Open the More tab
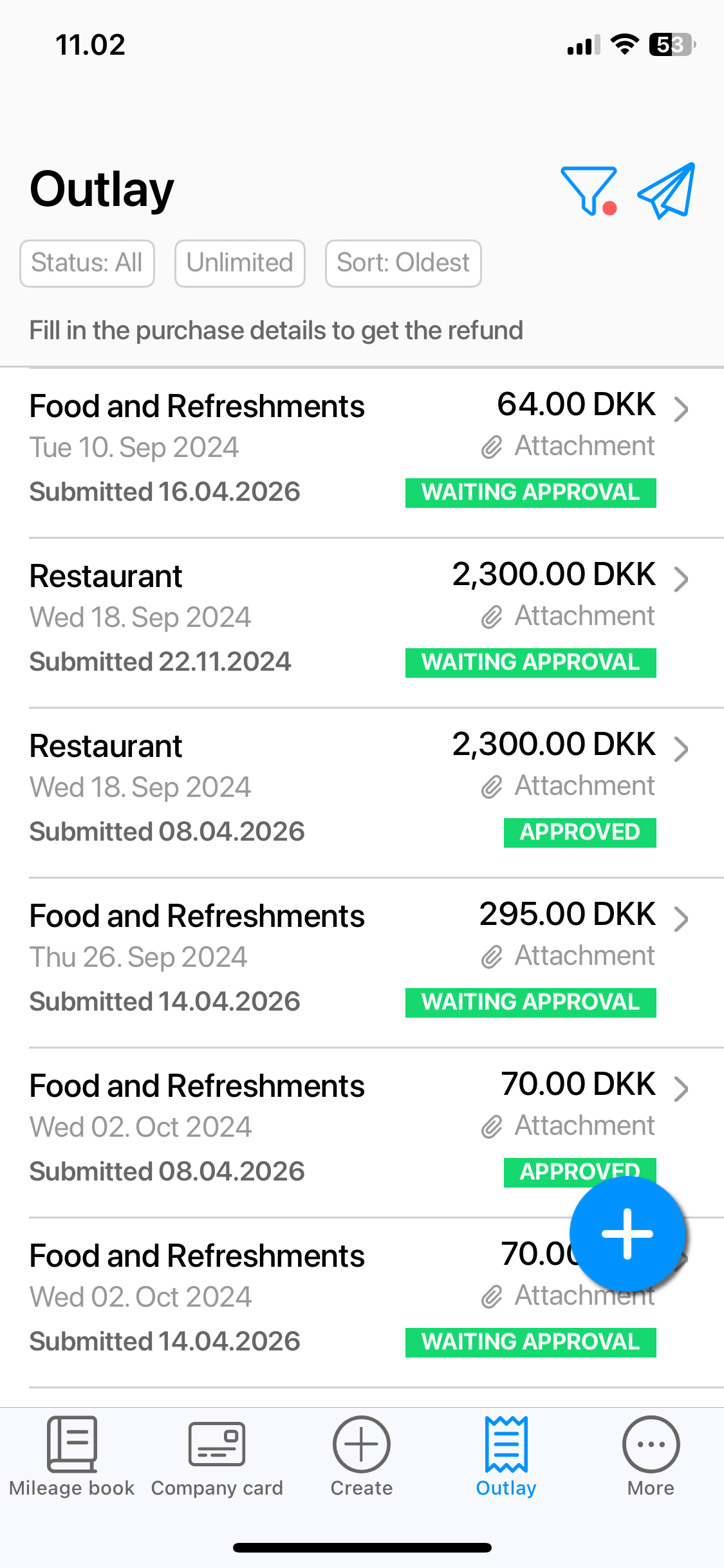The width and height of the screenshot is (724, 1568). [x=651, y=1456]
